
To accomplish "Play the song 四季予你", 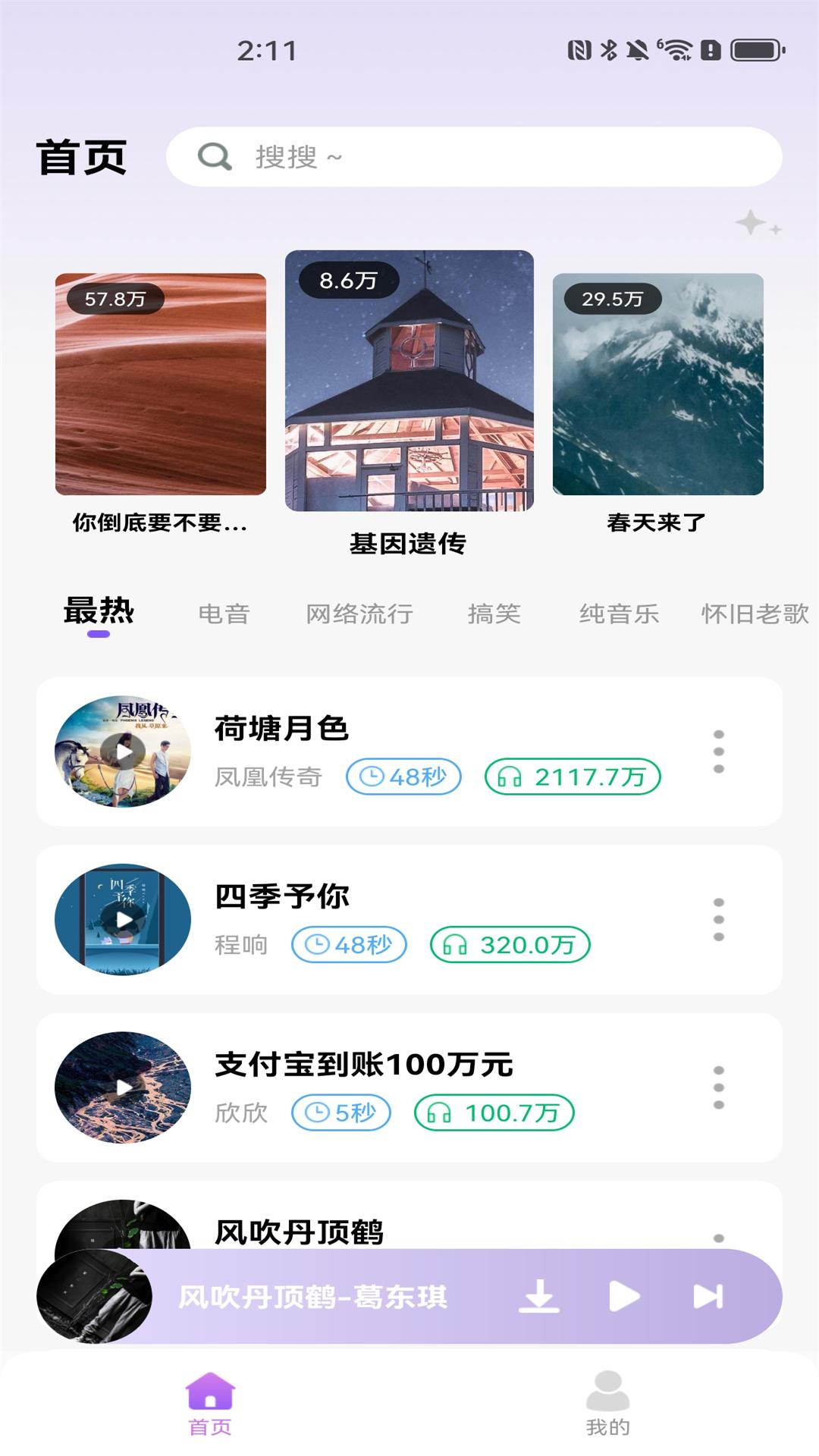I will pos(124,920).
